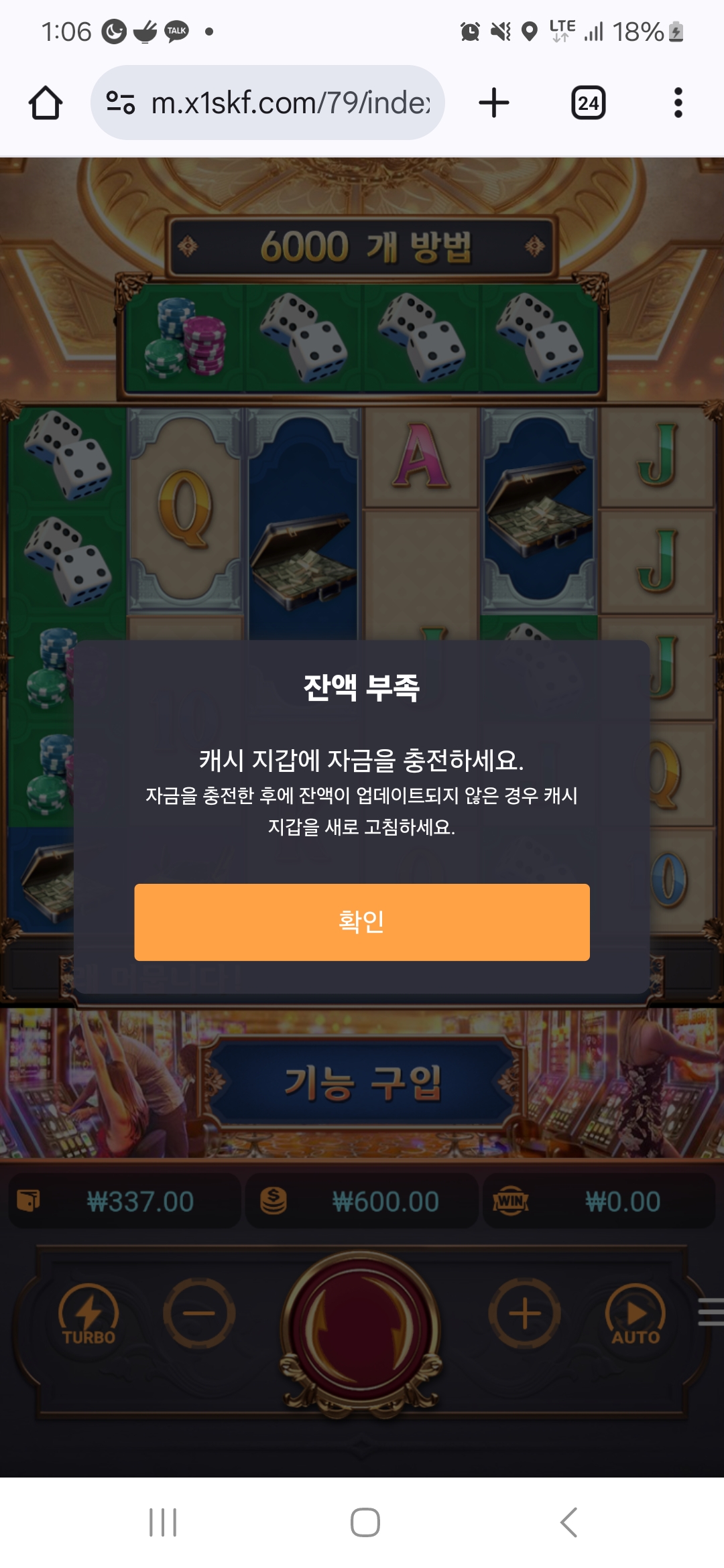The width and height of the screenshot is (724, 1568).
Task: Toggle TURBO spin mode
Action: tap(88, 1315)
